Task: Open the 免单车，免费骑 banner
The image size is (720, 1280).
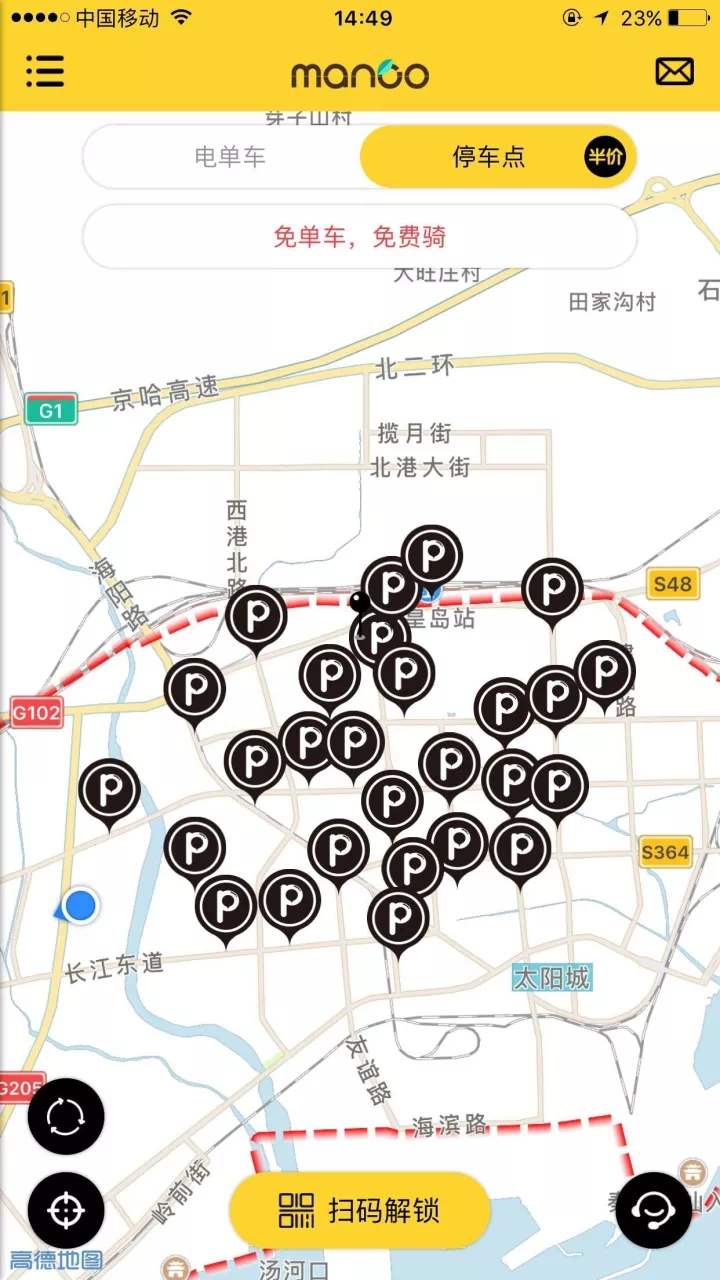Action: tap(360, 237)
